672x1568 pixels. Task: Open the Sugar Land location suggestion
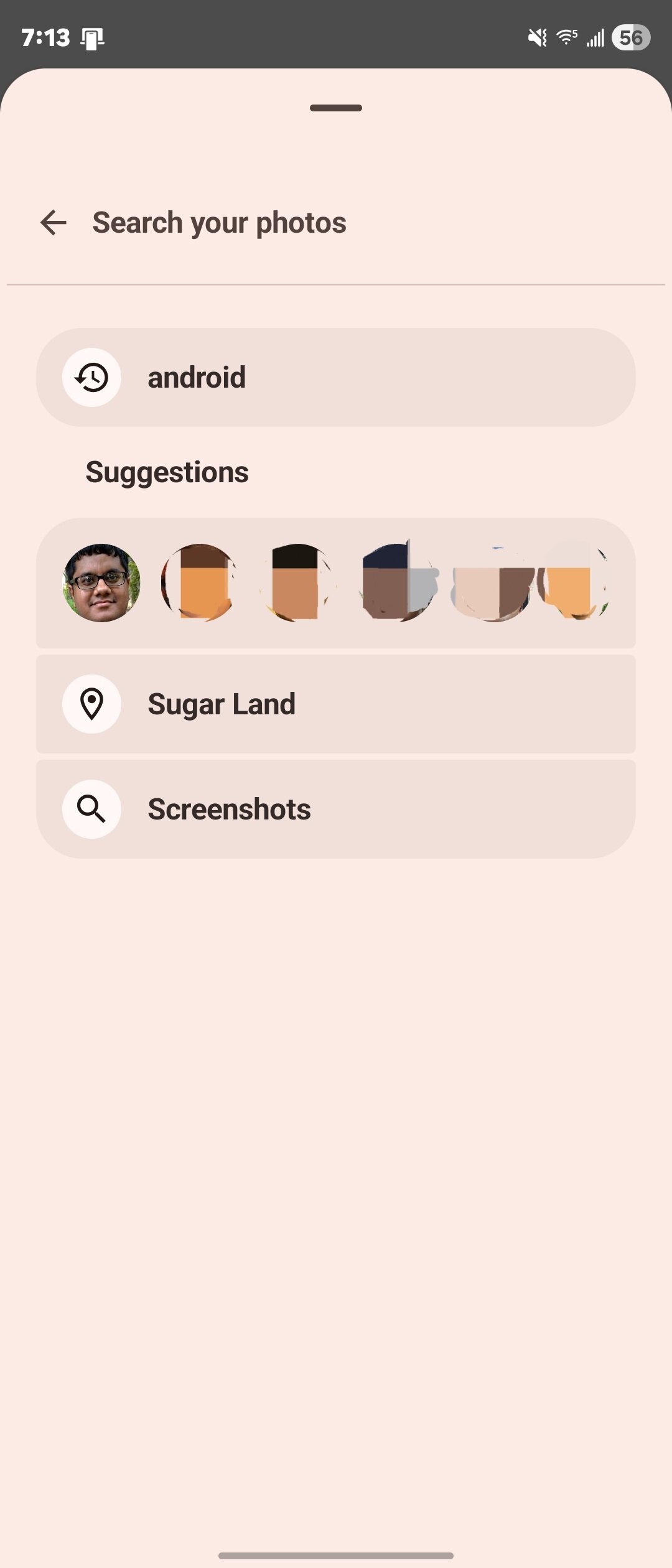pos(336,704)
